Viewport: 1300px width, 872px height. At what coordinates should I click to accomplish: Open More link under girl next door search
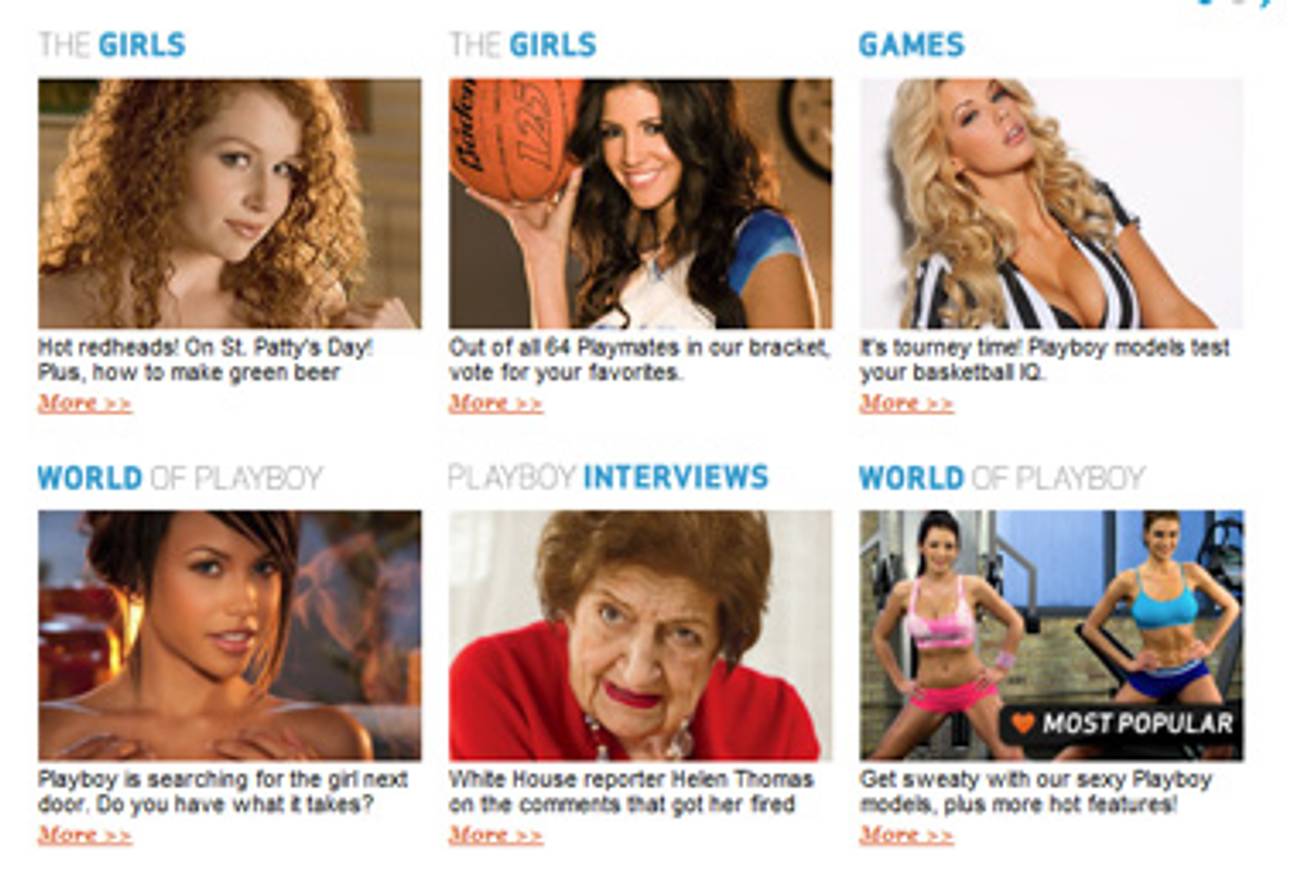(x=85, y=835)
